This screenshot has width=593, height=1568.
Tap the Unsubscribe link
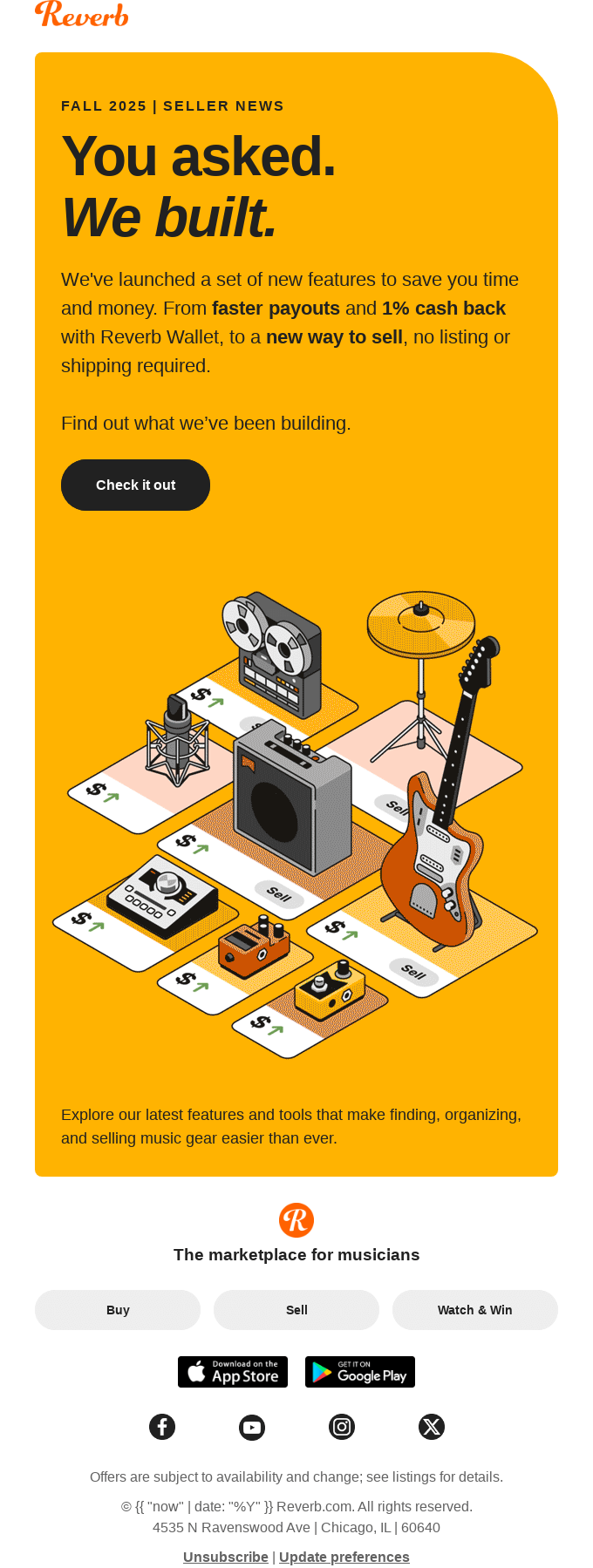(226, 1557)
